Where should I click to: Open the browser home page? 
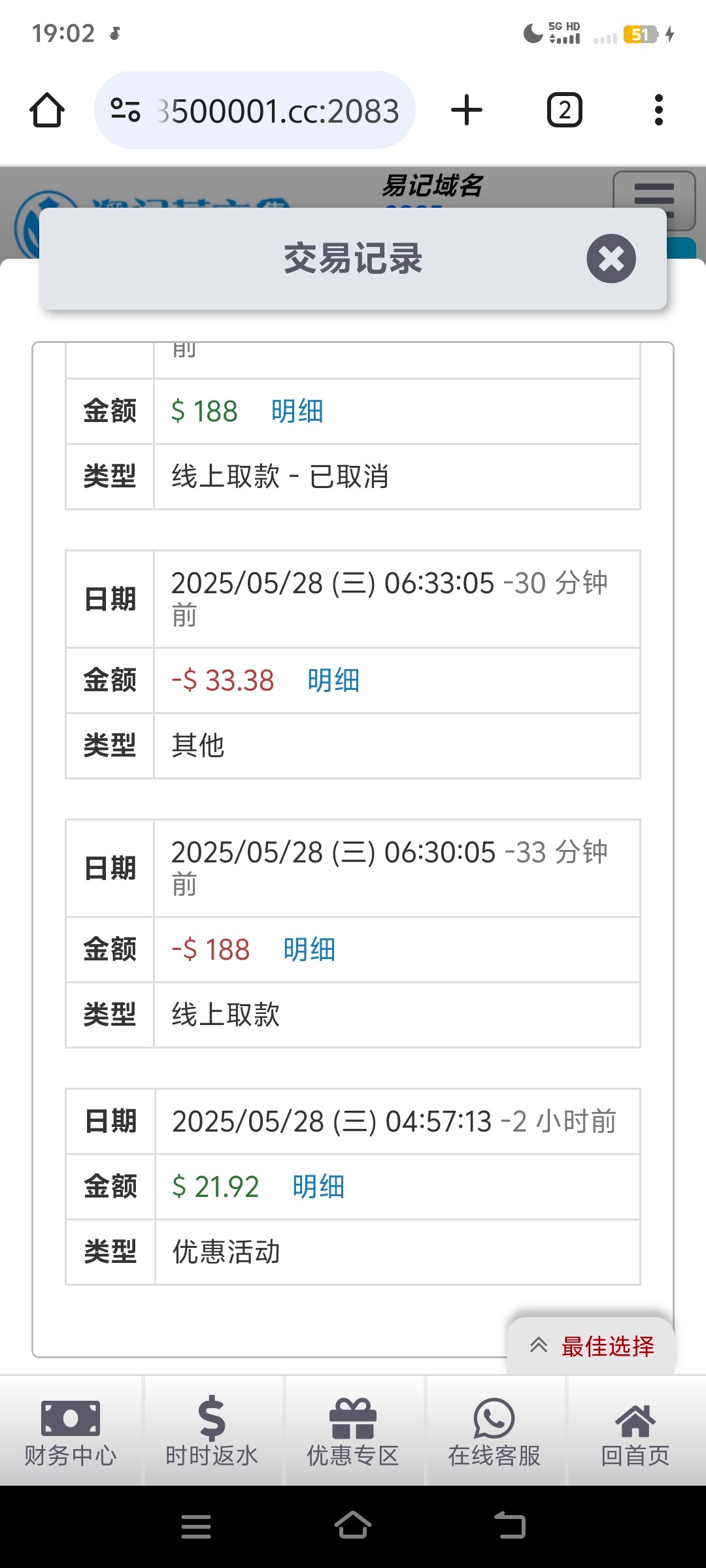[x=47, y=110]
